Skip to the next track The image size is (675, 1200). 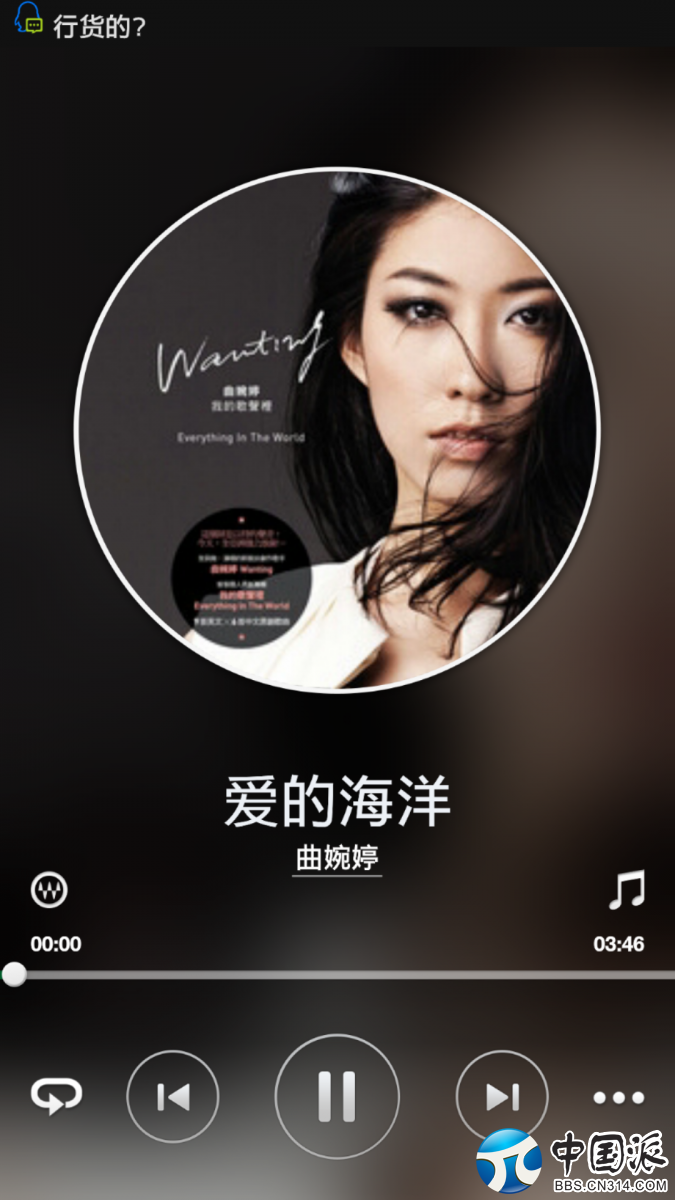tap(502, 1097)
